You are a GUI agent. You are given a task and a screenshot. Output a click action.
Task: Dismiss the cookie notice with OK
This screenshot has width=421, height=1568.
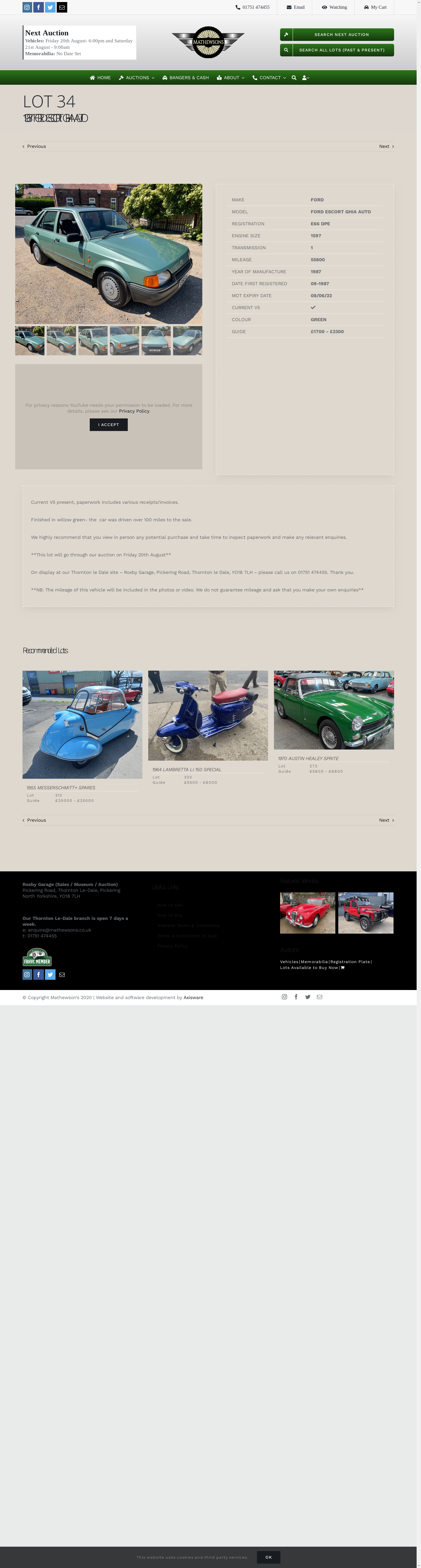(x=268, y=1557)
